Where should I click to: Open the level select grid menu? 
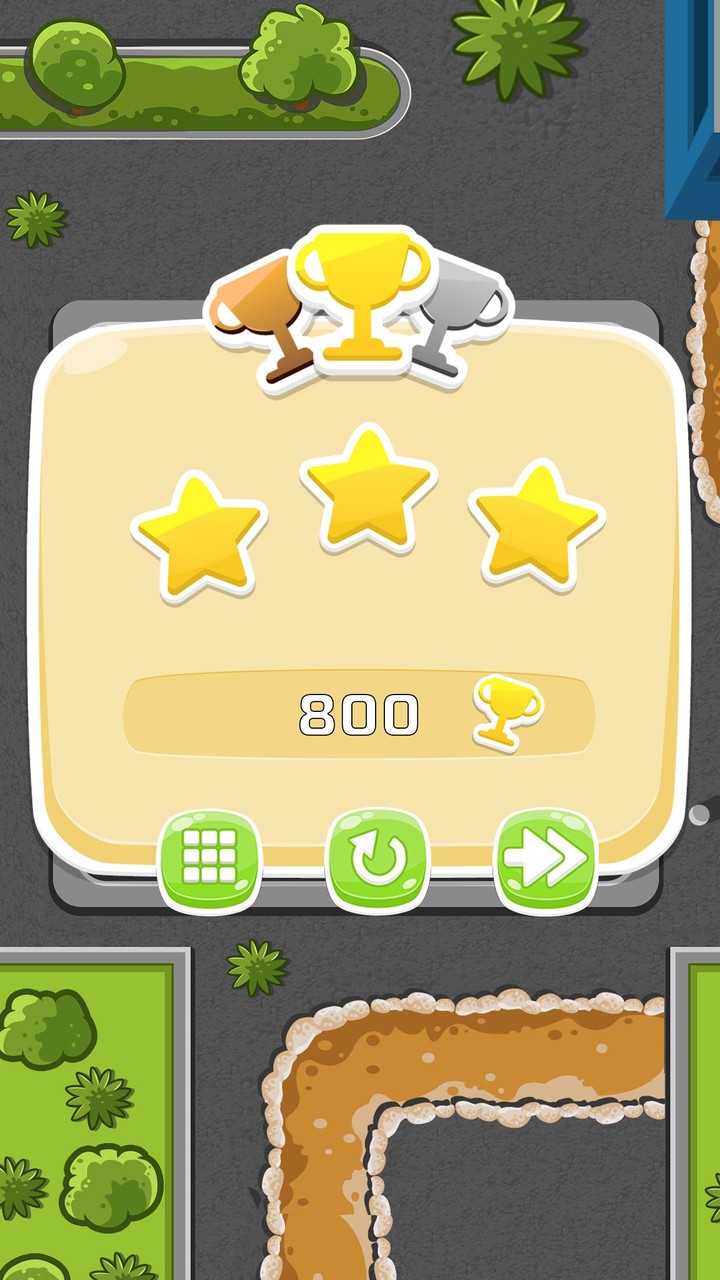click(210, 858)
